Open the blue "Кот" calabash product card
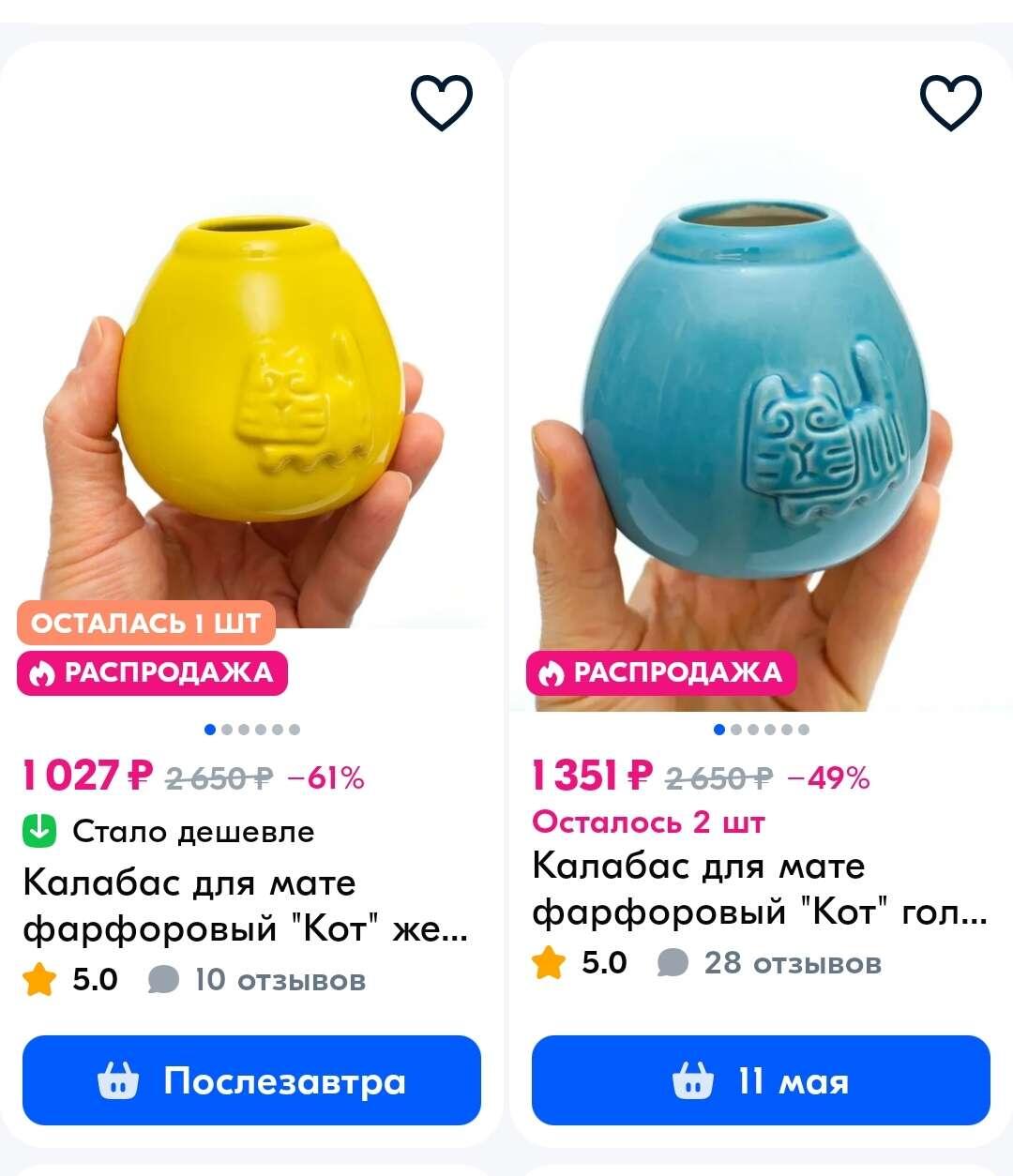Image resolution: width=1013 pixels, height=1176 pixels. point(758,887)
